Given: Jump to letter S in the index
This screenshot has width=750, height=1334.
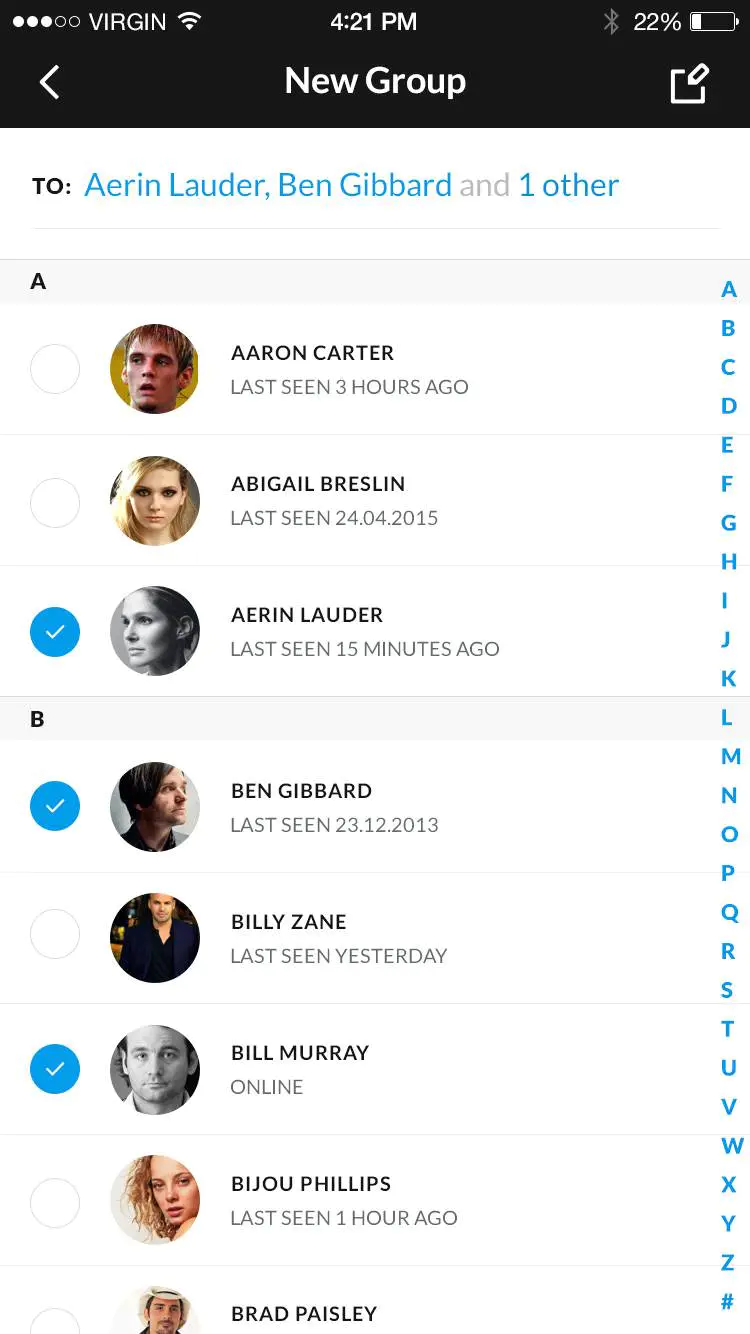Looking at the screenshot, I should click(728, 990).
